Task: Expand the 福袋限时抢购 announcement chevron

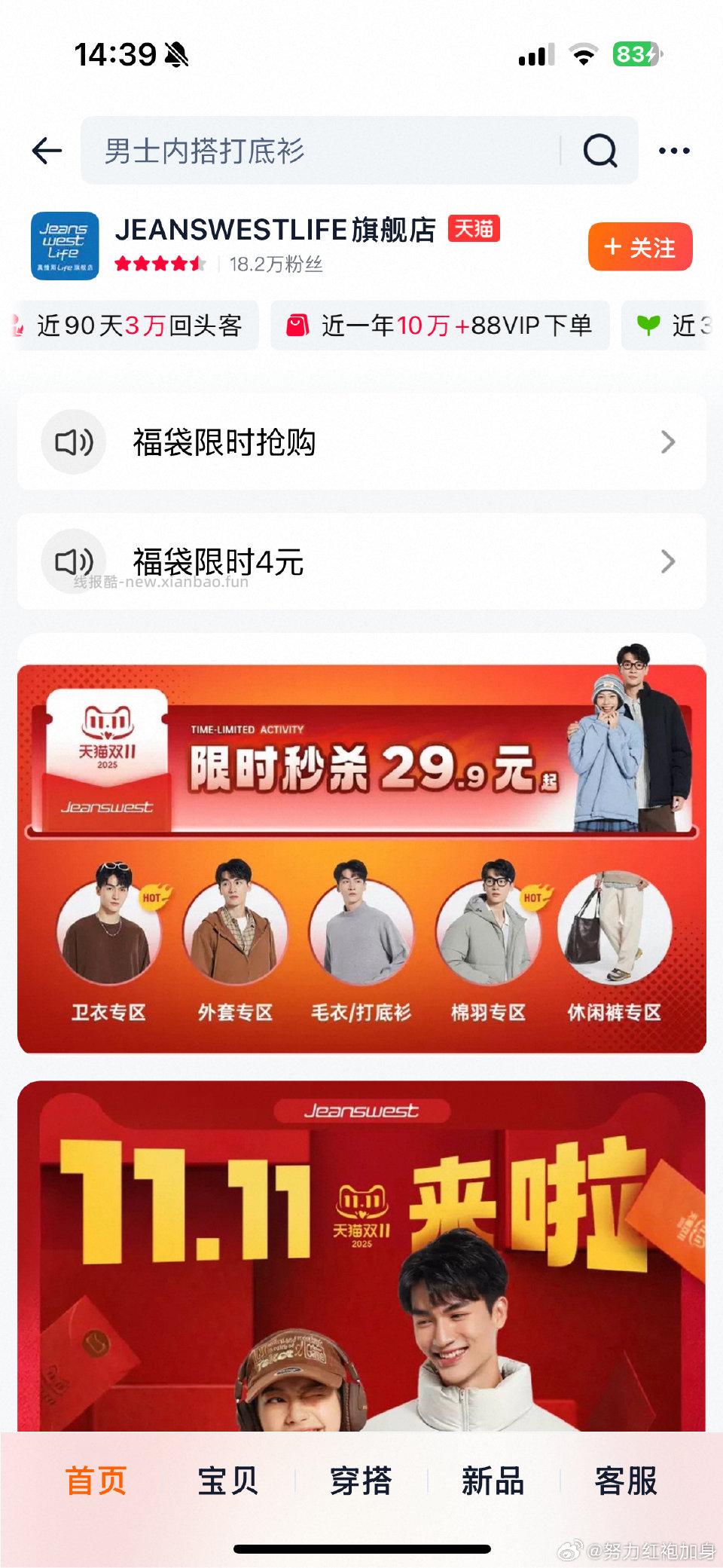Action: point(667,442)
